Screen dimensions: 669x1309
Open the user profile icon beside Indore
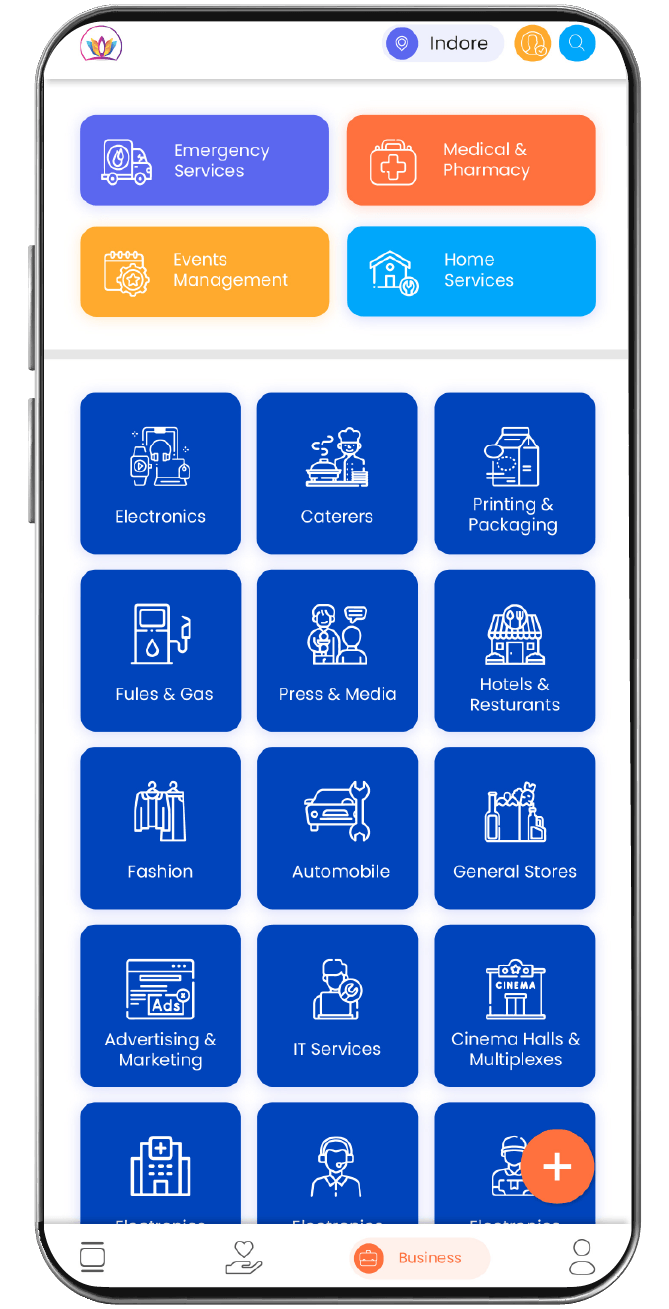click(x=532, y=43)
